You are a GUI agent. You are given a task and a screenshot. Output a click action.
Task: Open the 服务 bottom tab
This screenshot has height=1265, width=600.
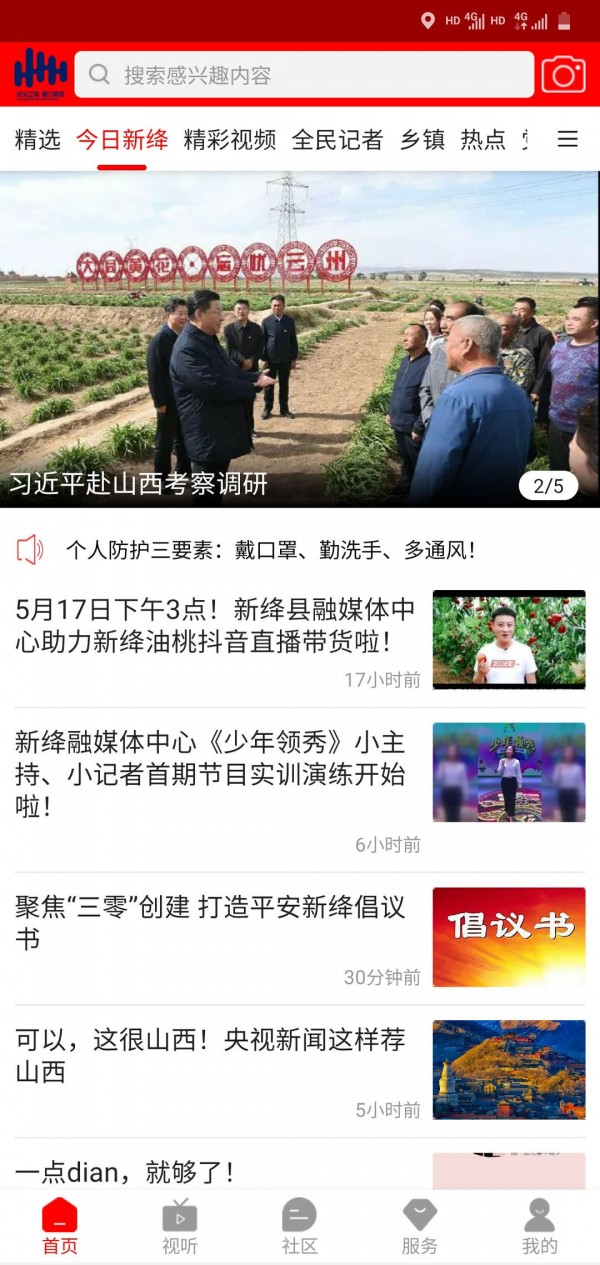[x=420, y=1227]
